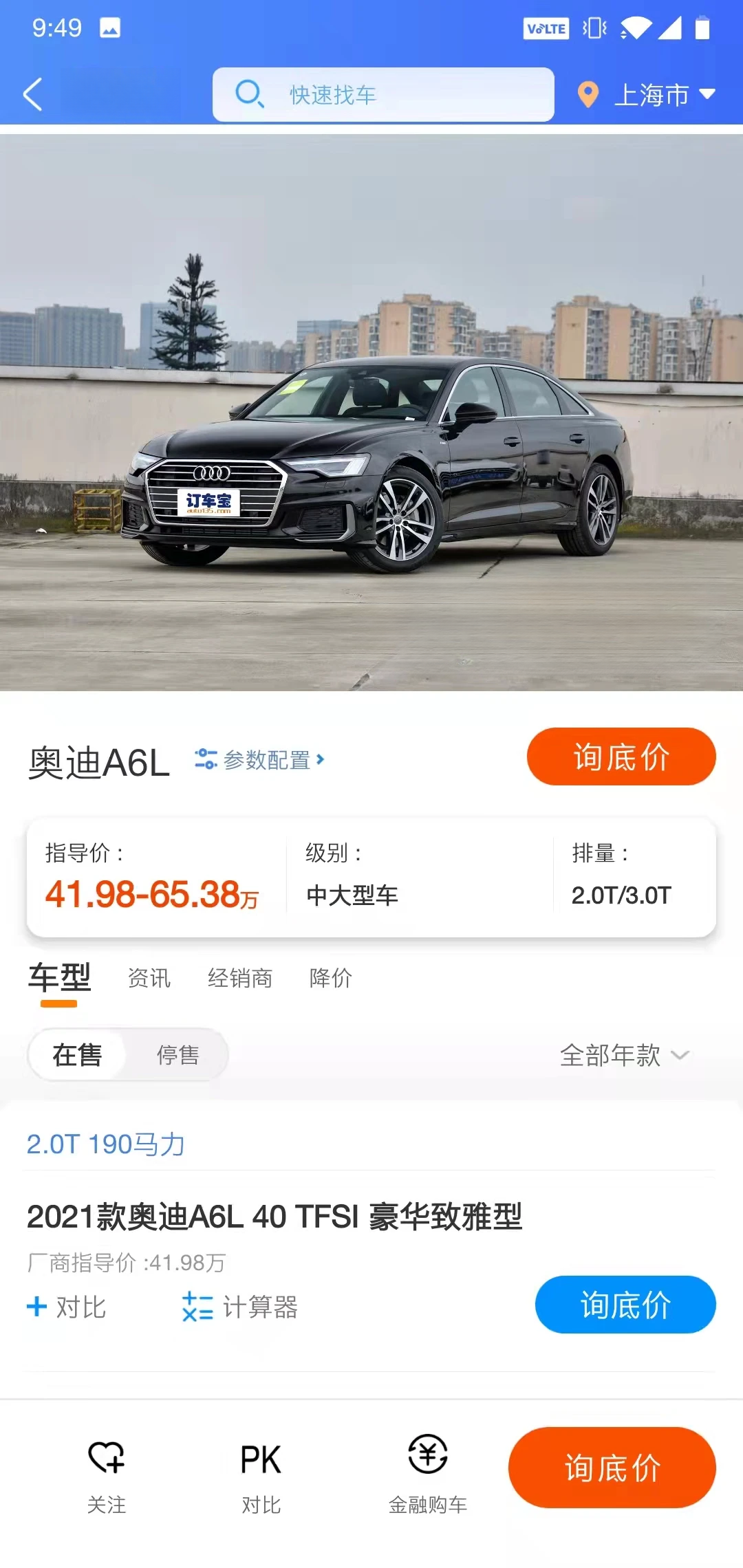The width and height of the screenshot is (743, 1568).
Task: Change the city from 上海市
Action: pos(647,94)
